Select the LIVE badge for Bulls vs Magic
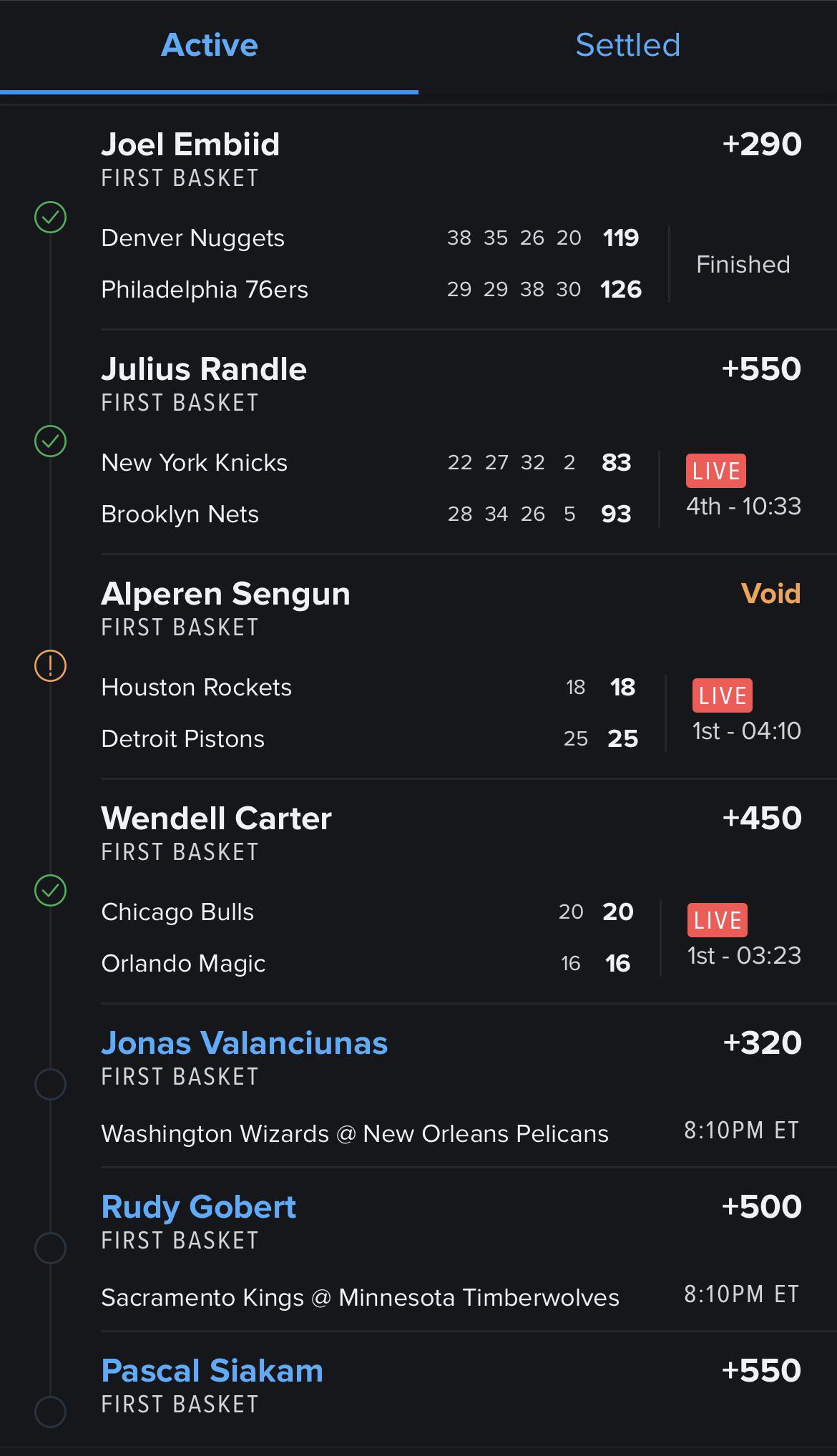 click(x=718, y=920)
